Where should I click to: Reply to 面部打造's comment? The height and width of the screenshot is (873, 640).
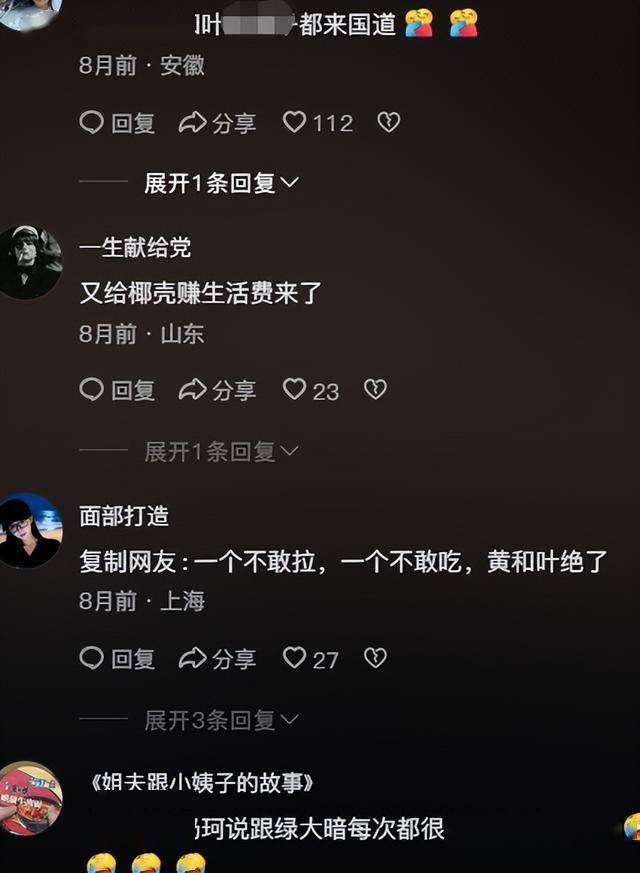pos(117,658)
